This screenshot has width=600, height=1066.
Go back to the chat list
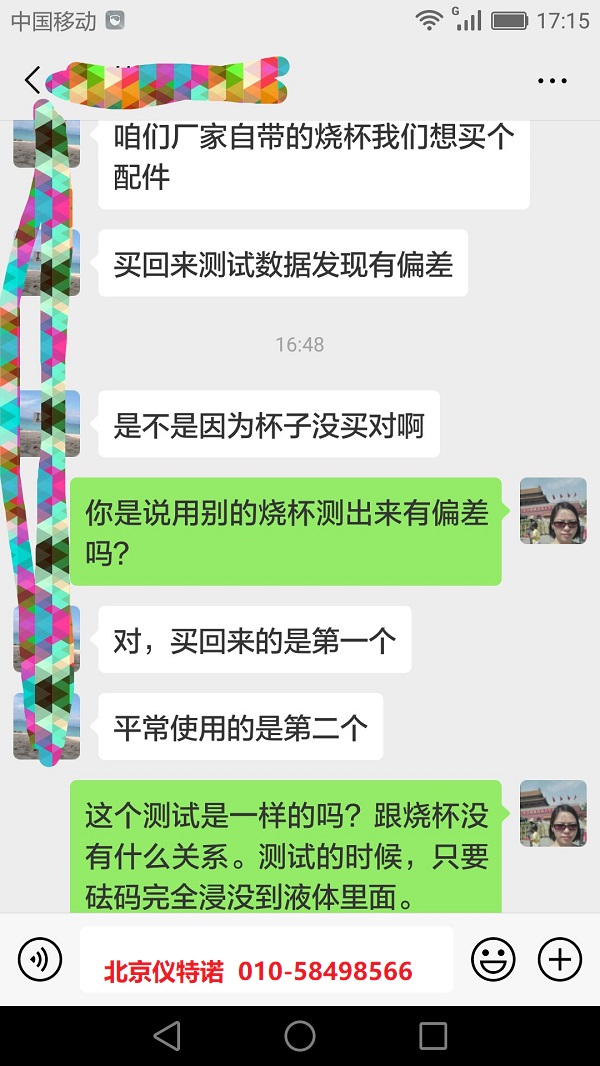tap(33, 80)
